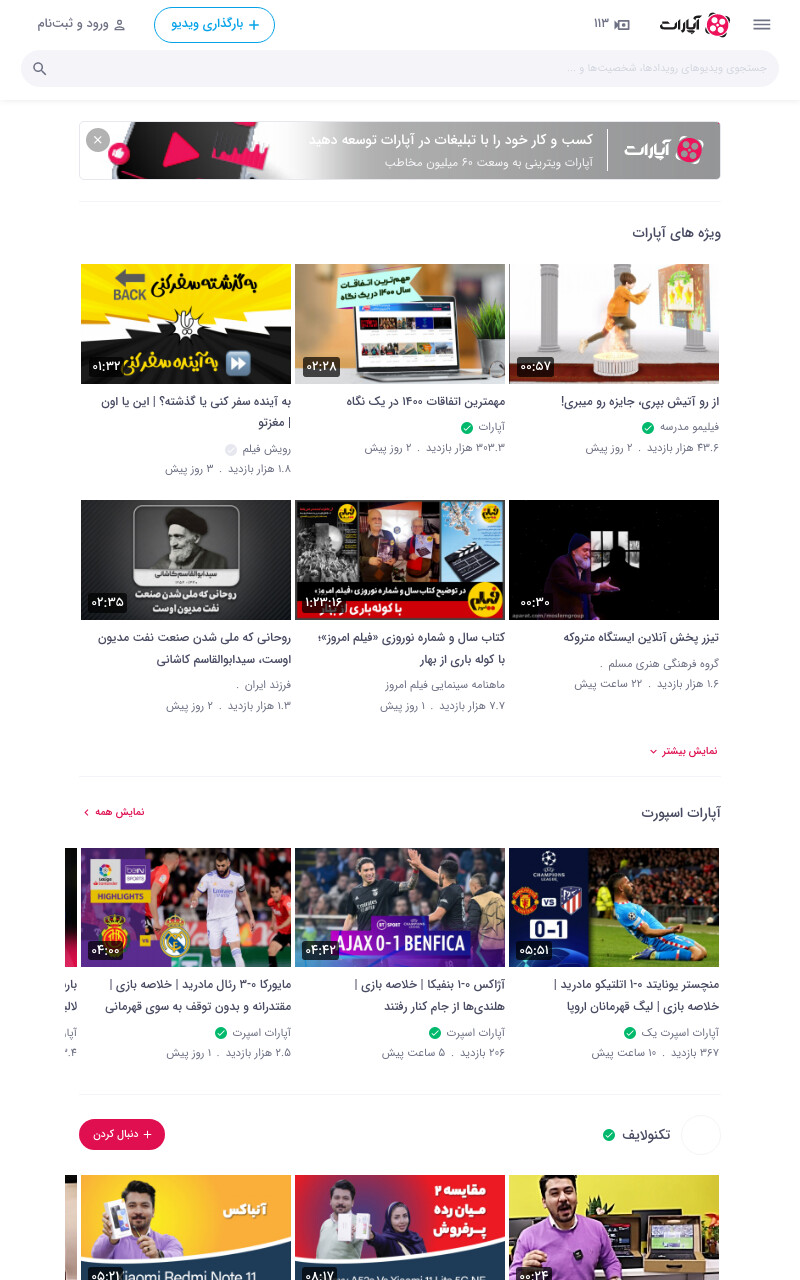The height and width of the screenshot is (1280, 800).
Task: Tap نمایش همه for آپارات اسپورت
Action: (114, 812)
